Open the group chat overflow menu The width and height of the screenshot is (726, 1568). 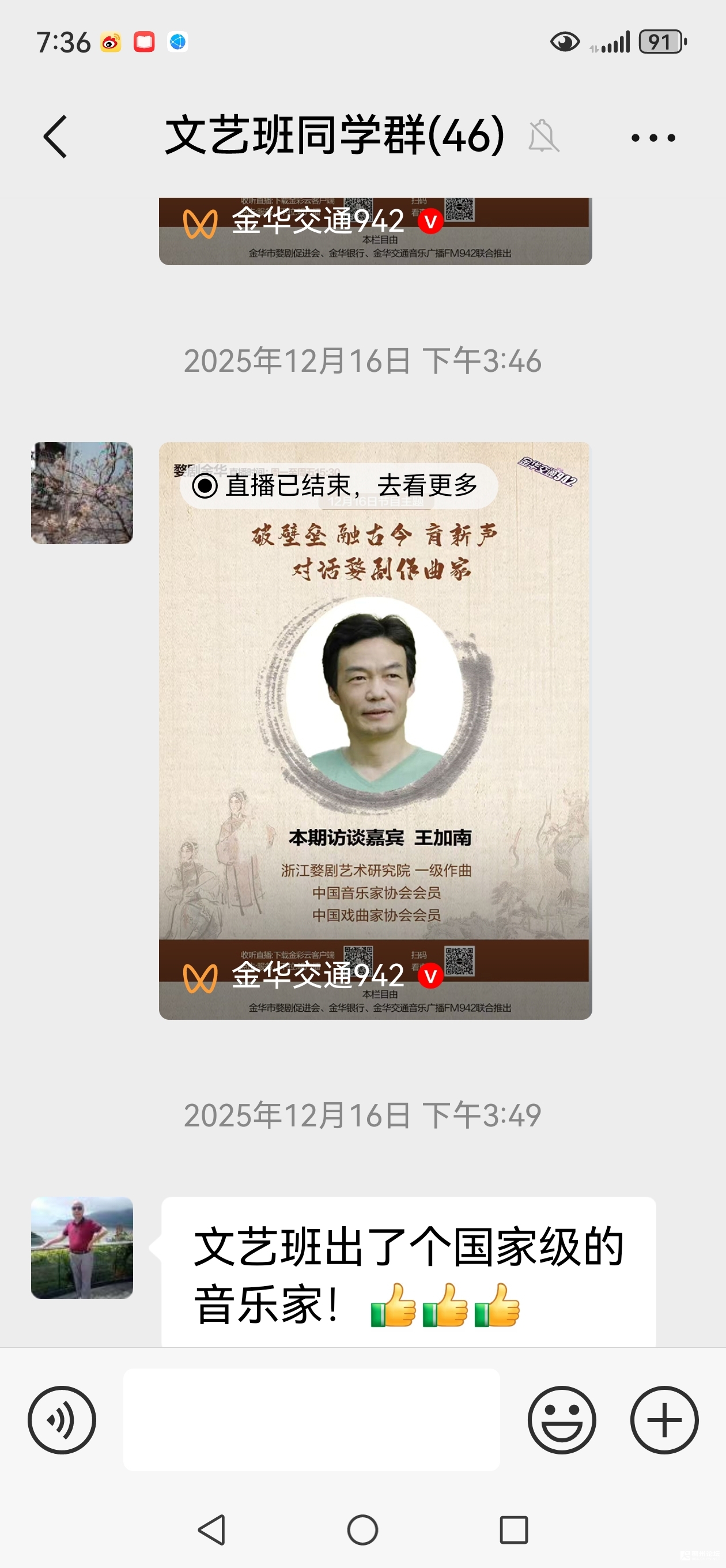coord(653,138)
